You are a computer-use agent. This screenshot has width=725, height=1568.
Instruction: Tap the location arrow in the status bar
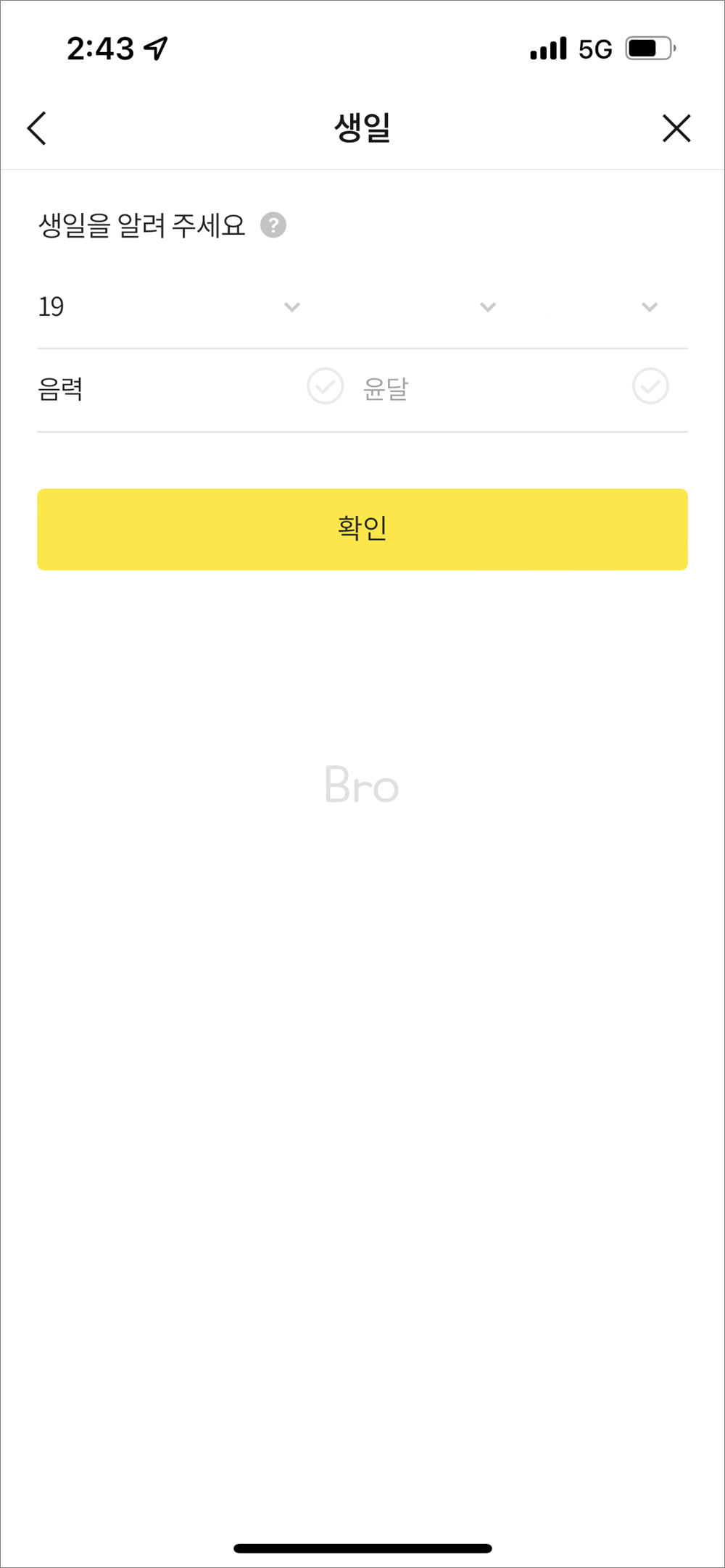tap(154, 46)
